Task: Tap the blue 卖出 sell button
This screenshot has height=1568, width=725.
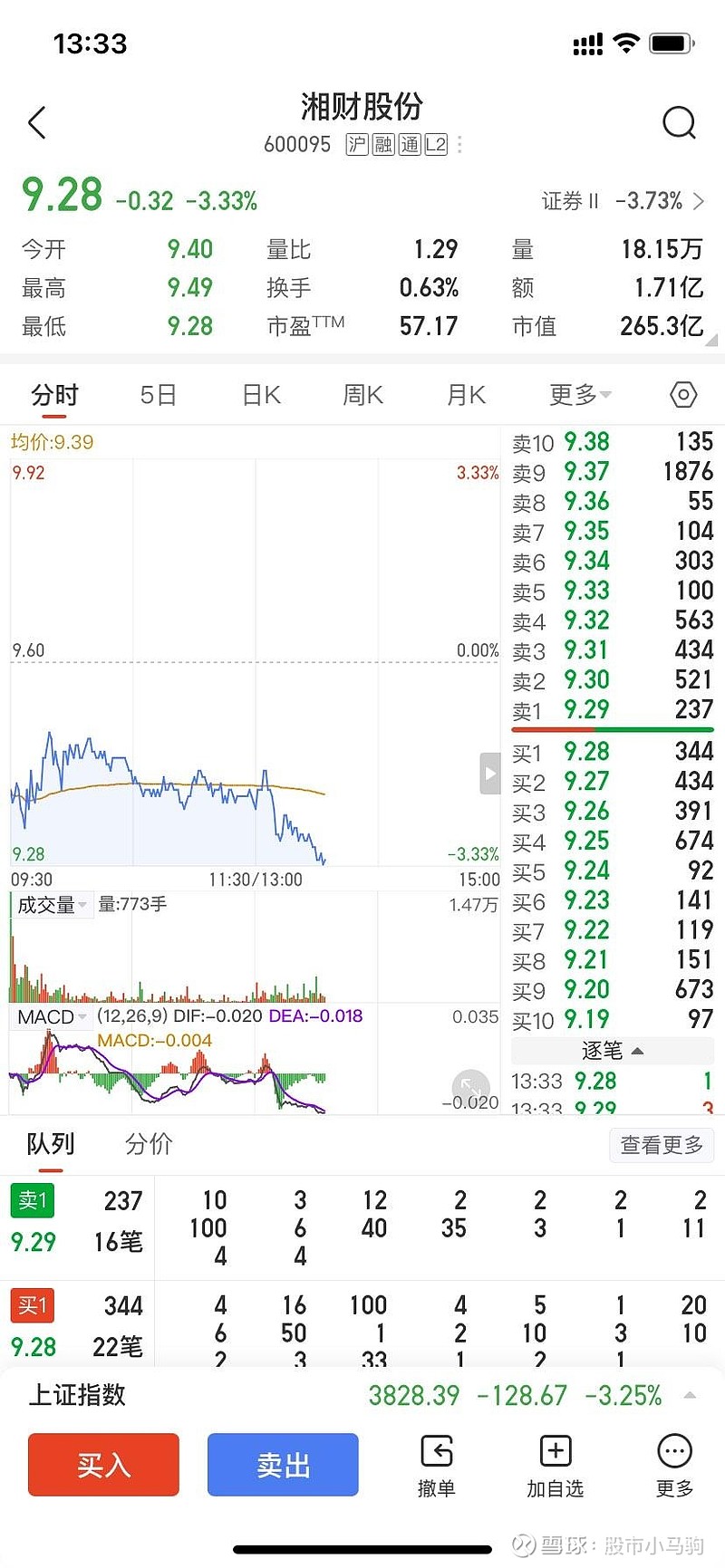Action: [282, 1464]
